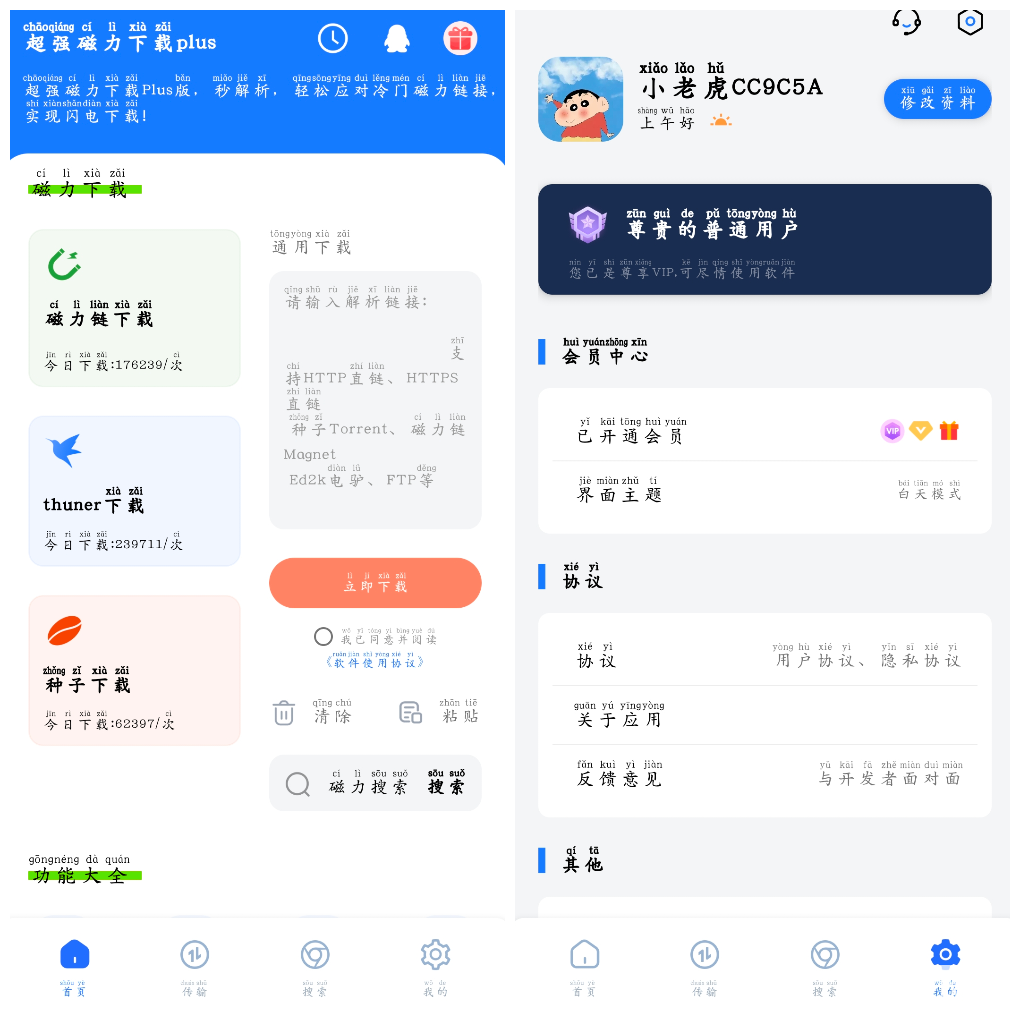Open the customer service headset icon

coord(906,22)
